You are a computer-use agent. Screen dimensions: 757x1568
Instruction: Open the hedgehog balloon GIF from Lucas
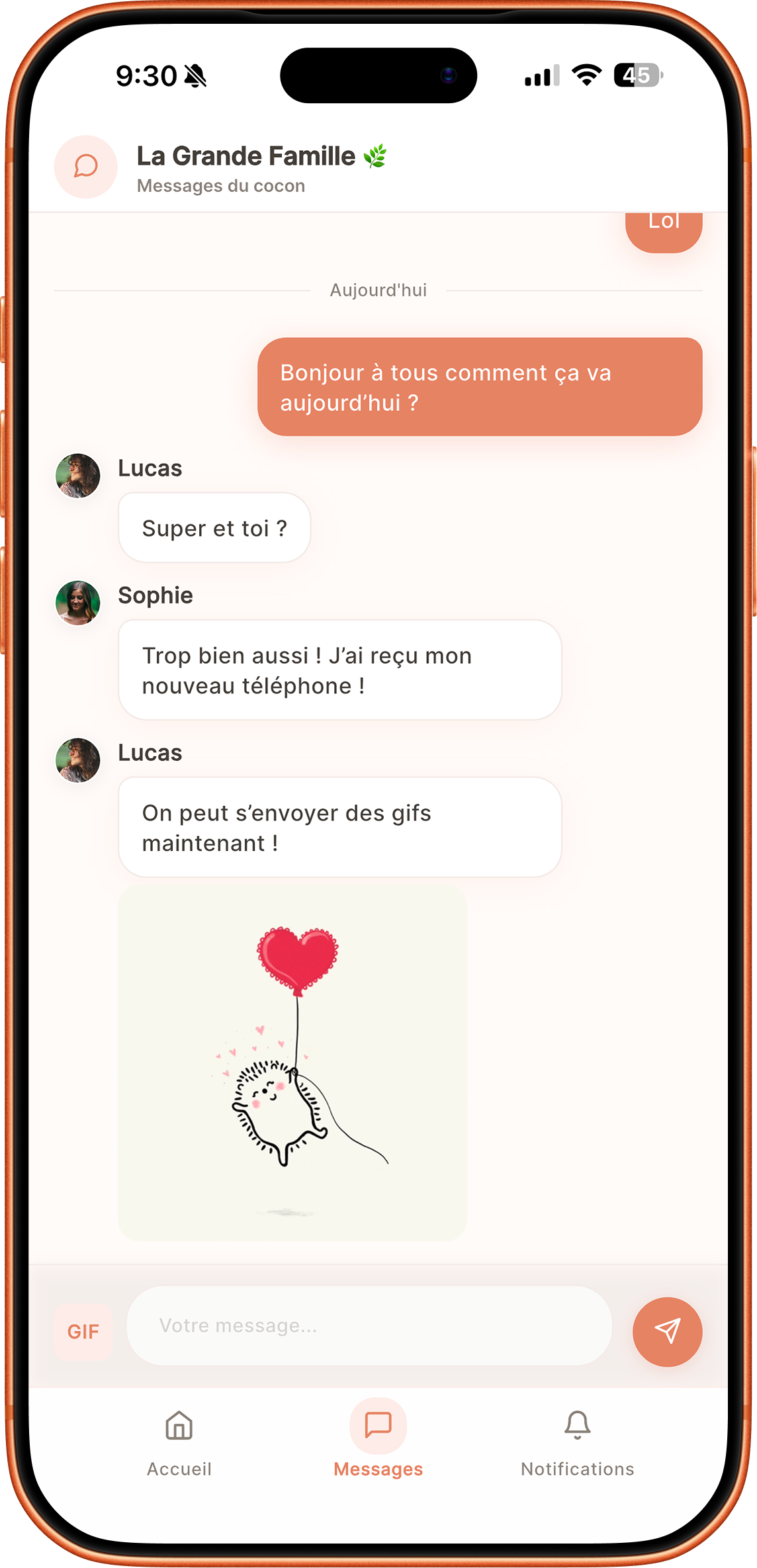[292, 1063]
